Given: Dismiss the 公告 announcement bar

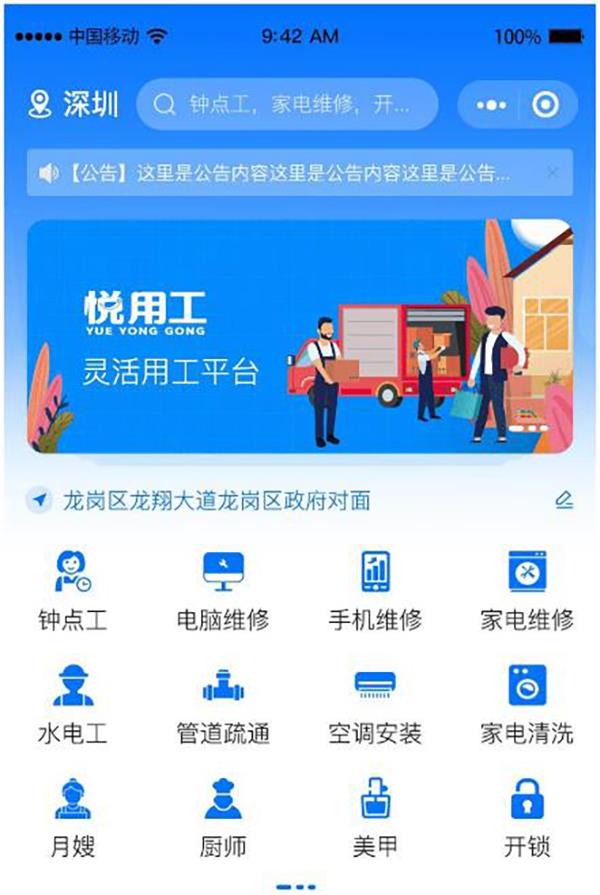Looking at the screenshot, I should 552,173.
